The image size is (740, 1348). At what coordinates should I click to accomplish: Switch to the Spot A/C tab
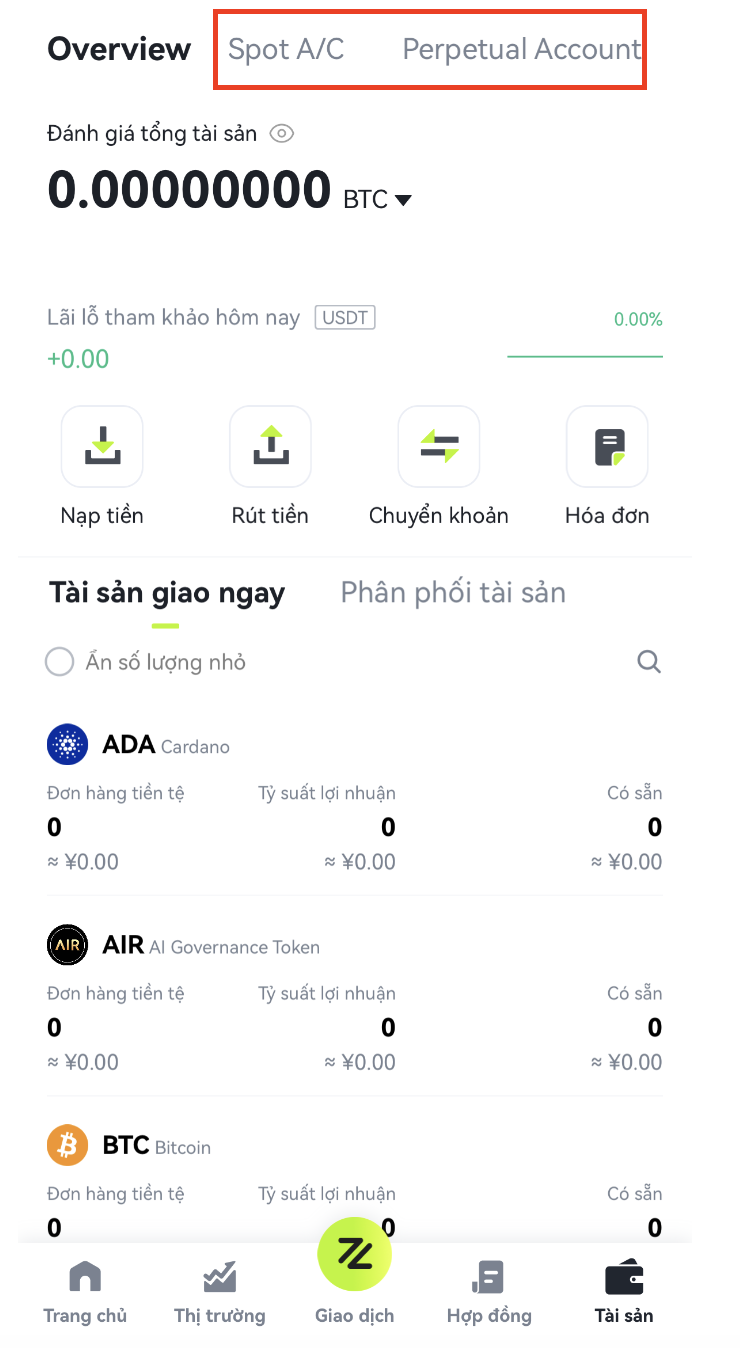click(286, 49)
